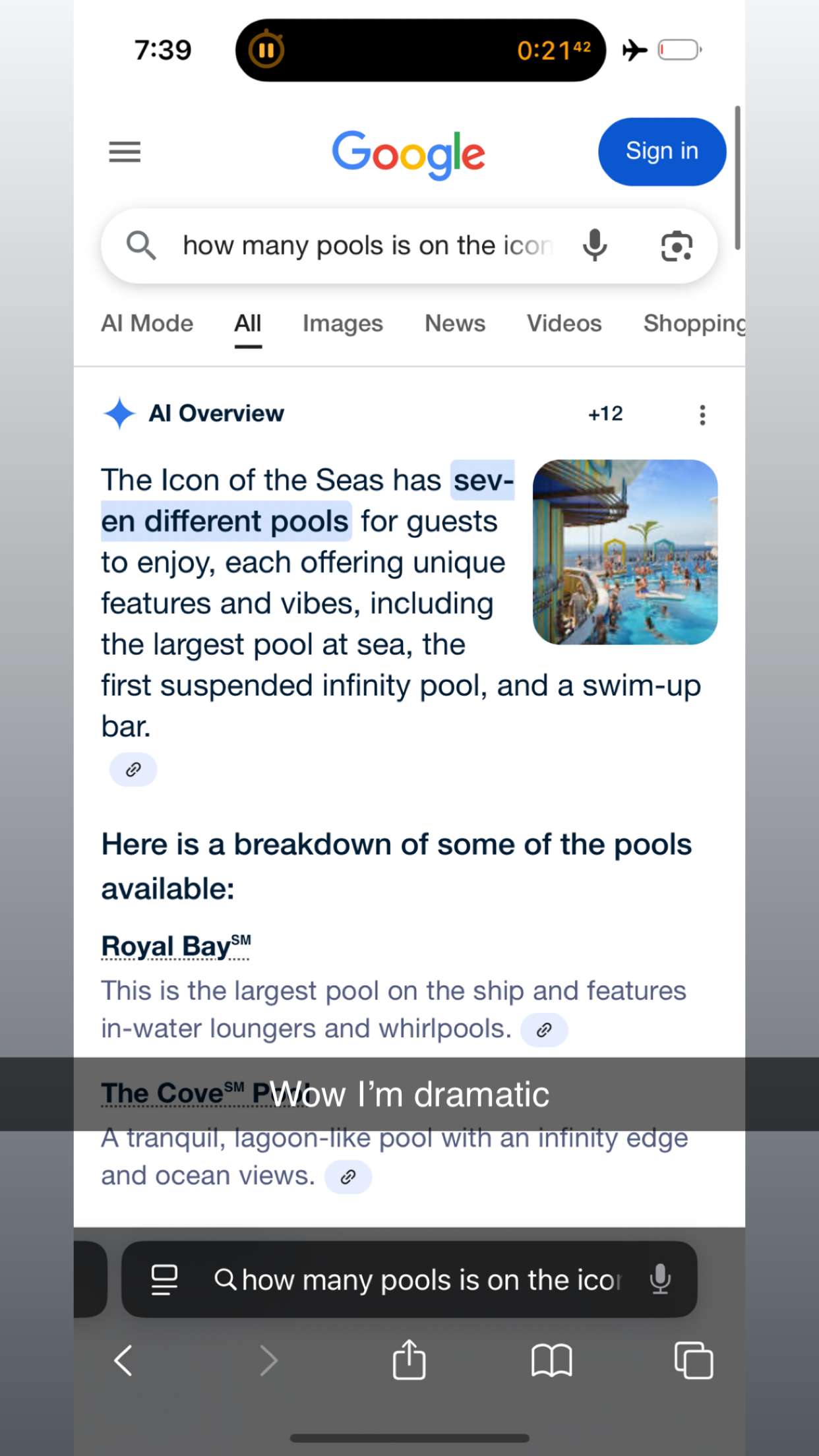
Task: Edit the Google search query field
Action: click(x=366, y=246)
